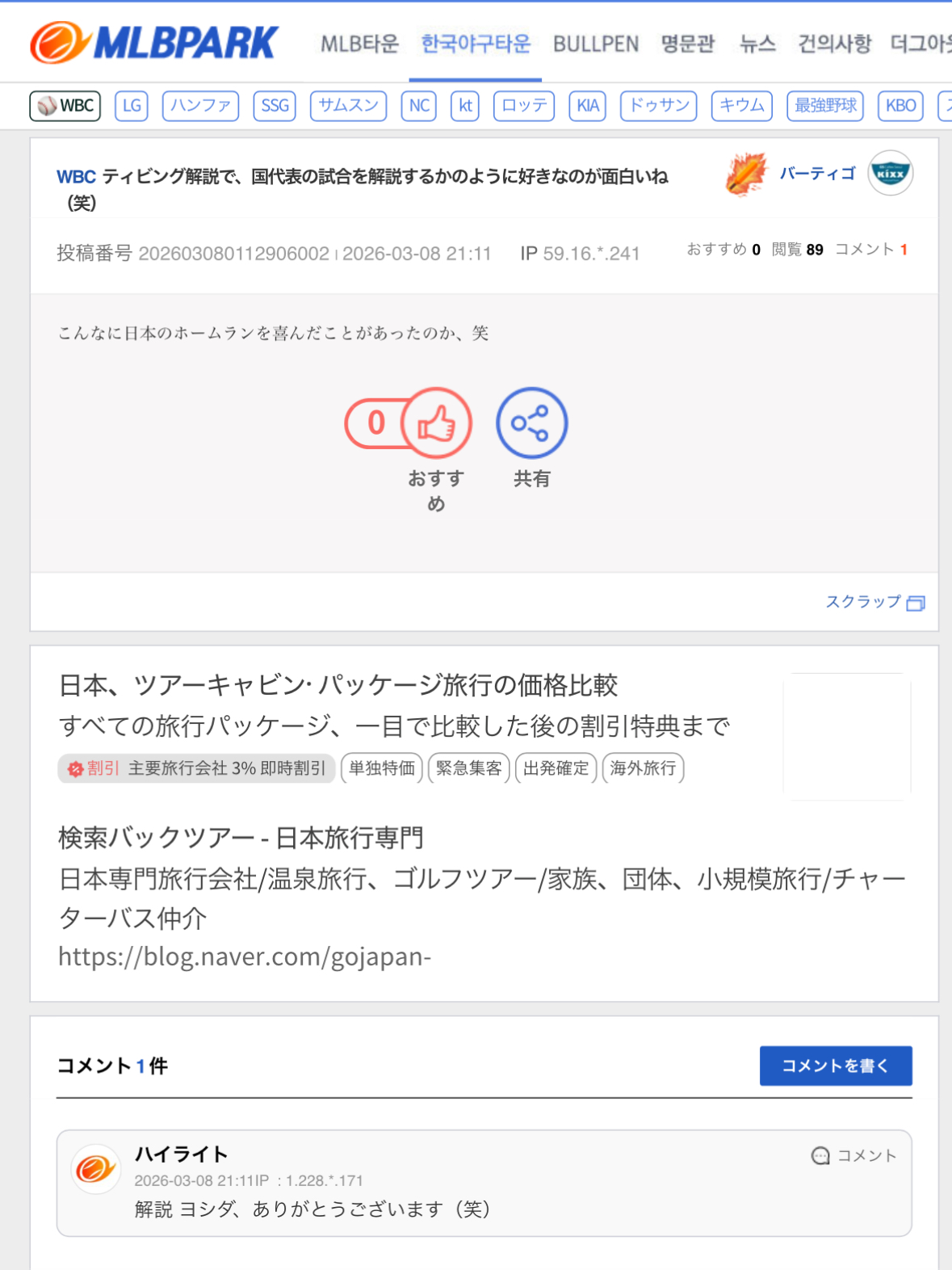Select the ハンファ team chip
Image resolution: width=952 pixels, height=1270 pixels.
[200, 106]
